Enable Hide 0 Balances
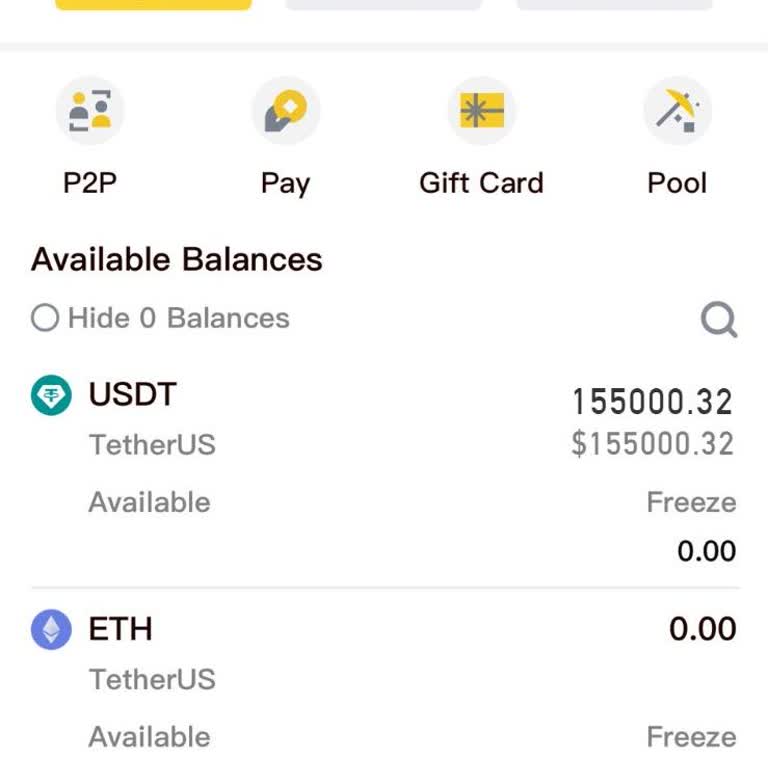 [45, 319]
